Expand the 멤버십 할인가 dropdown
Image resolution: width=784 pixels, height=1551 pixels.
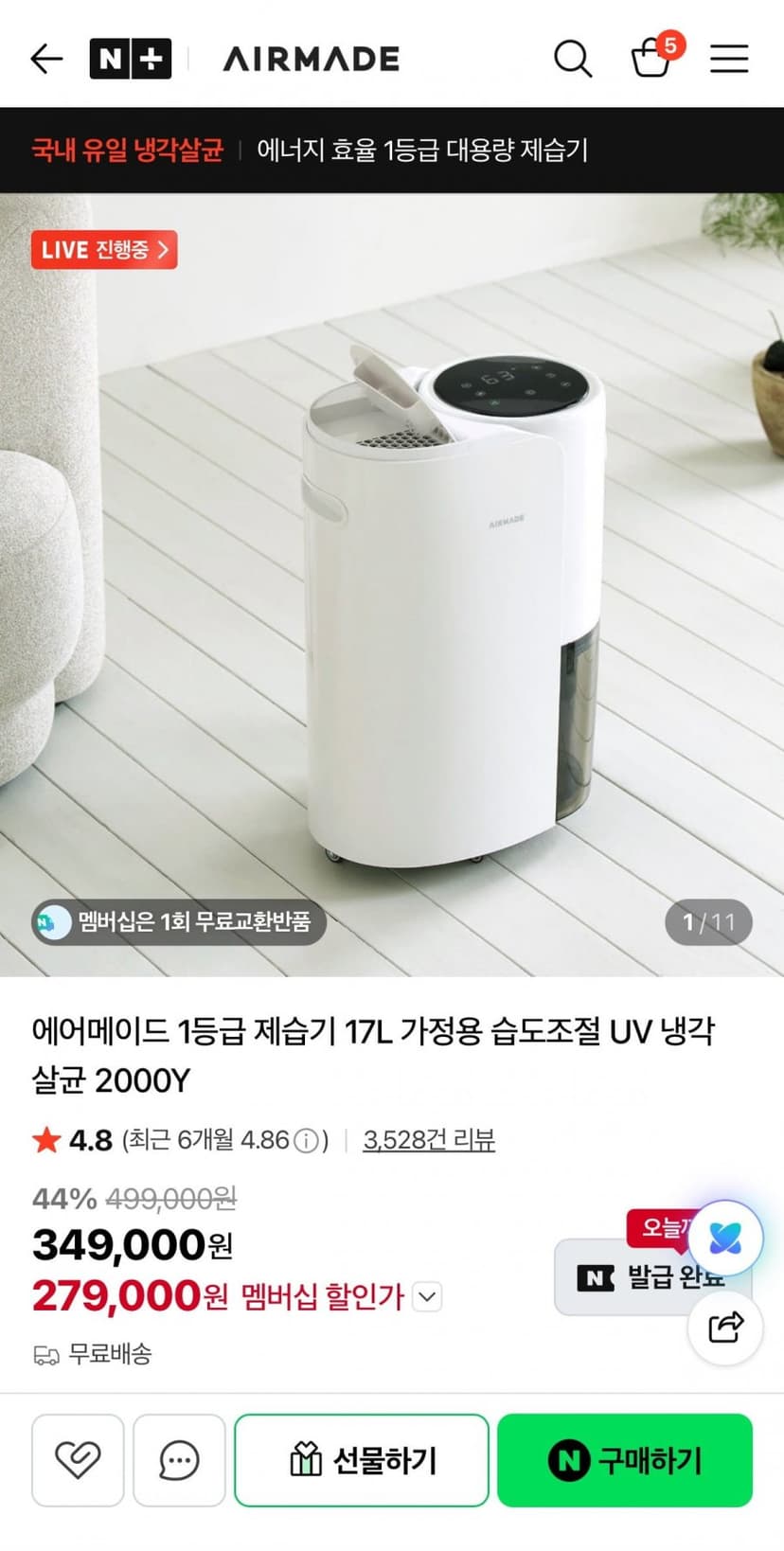[x=428, y=1296]
